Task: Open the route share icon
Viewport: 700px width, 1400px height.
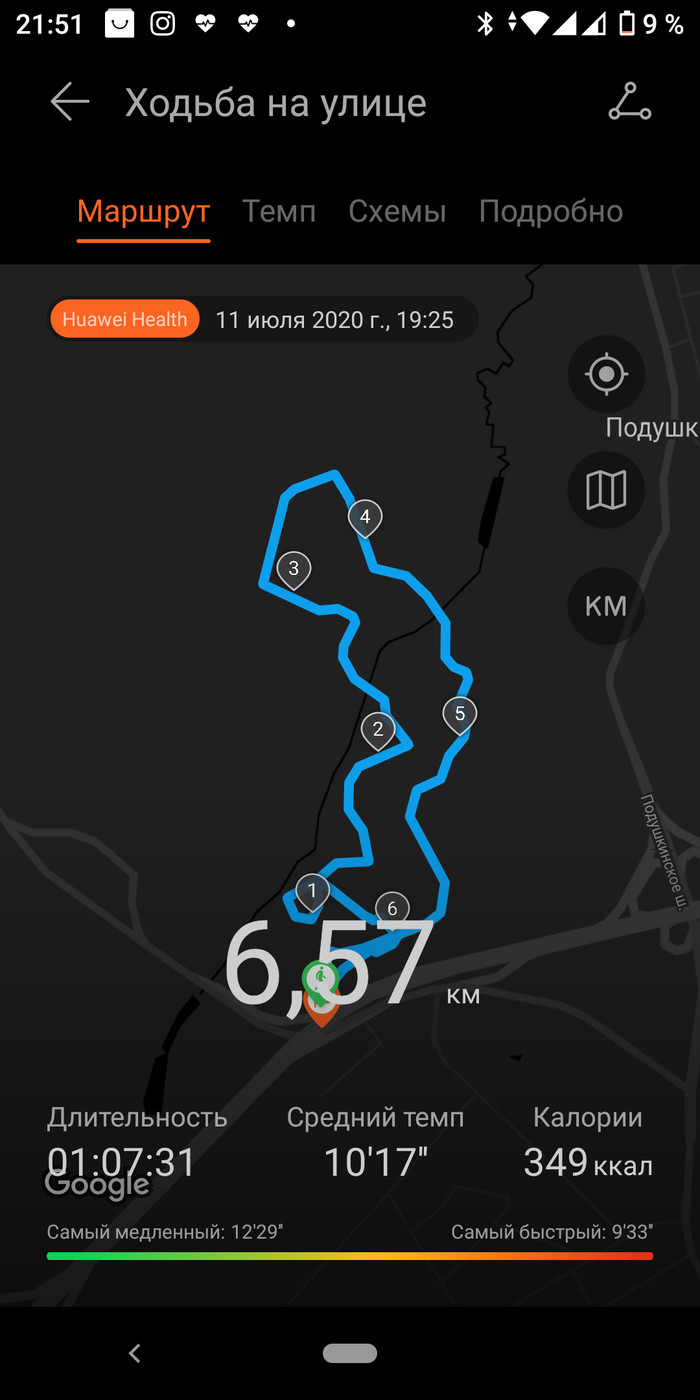Action: point(629,102)
